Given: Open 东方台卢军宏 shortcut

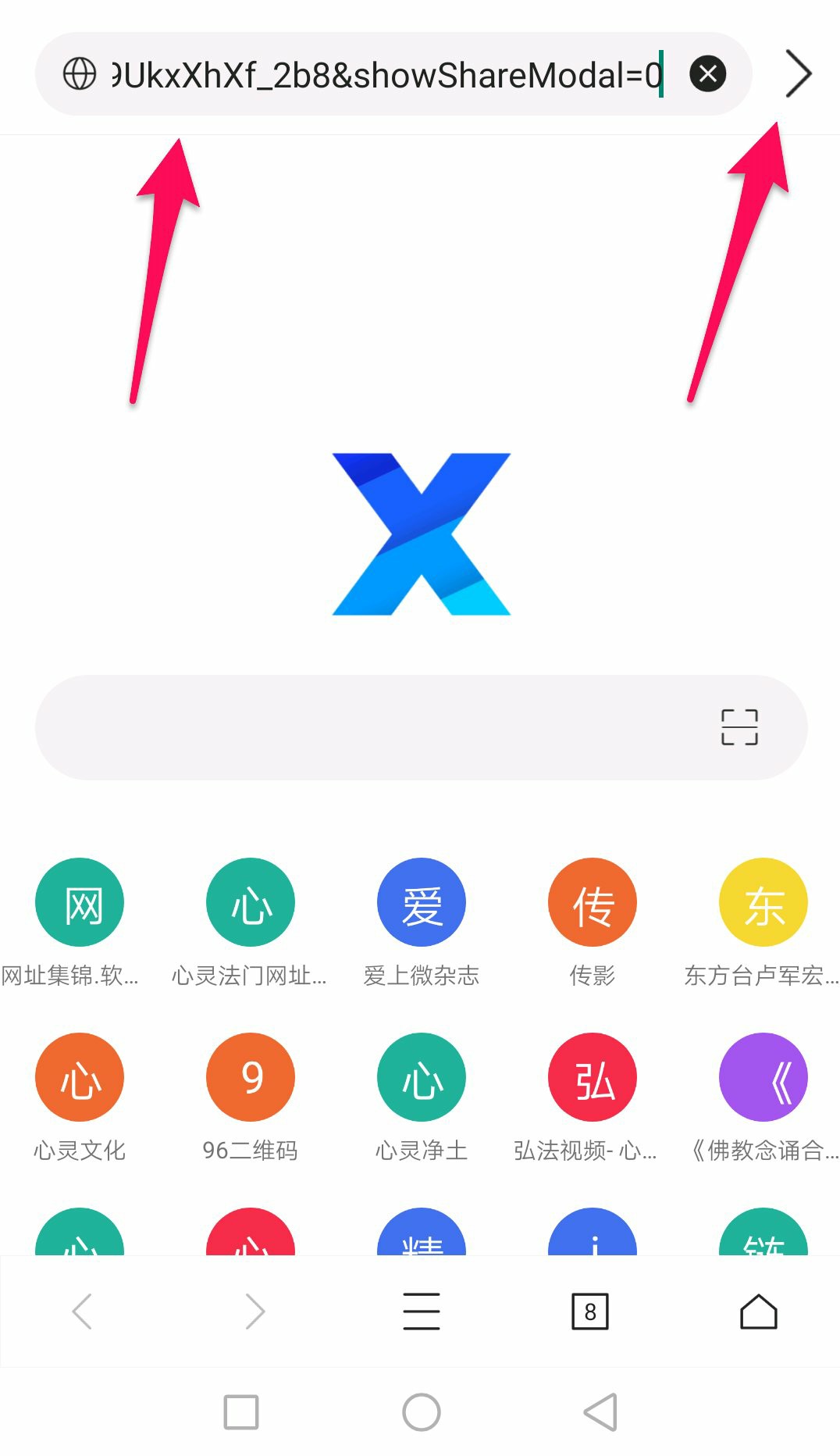Looking at the screenshot, I should click(763, 903).
